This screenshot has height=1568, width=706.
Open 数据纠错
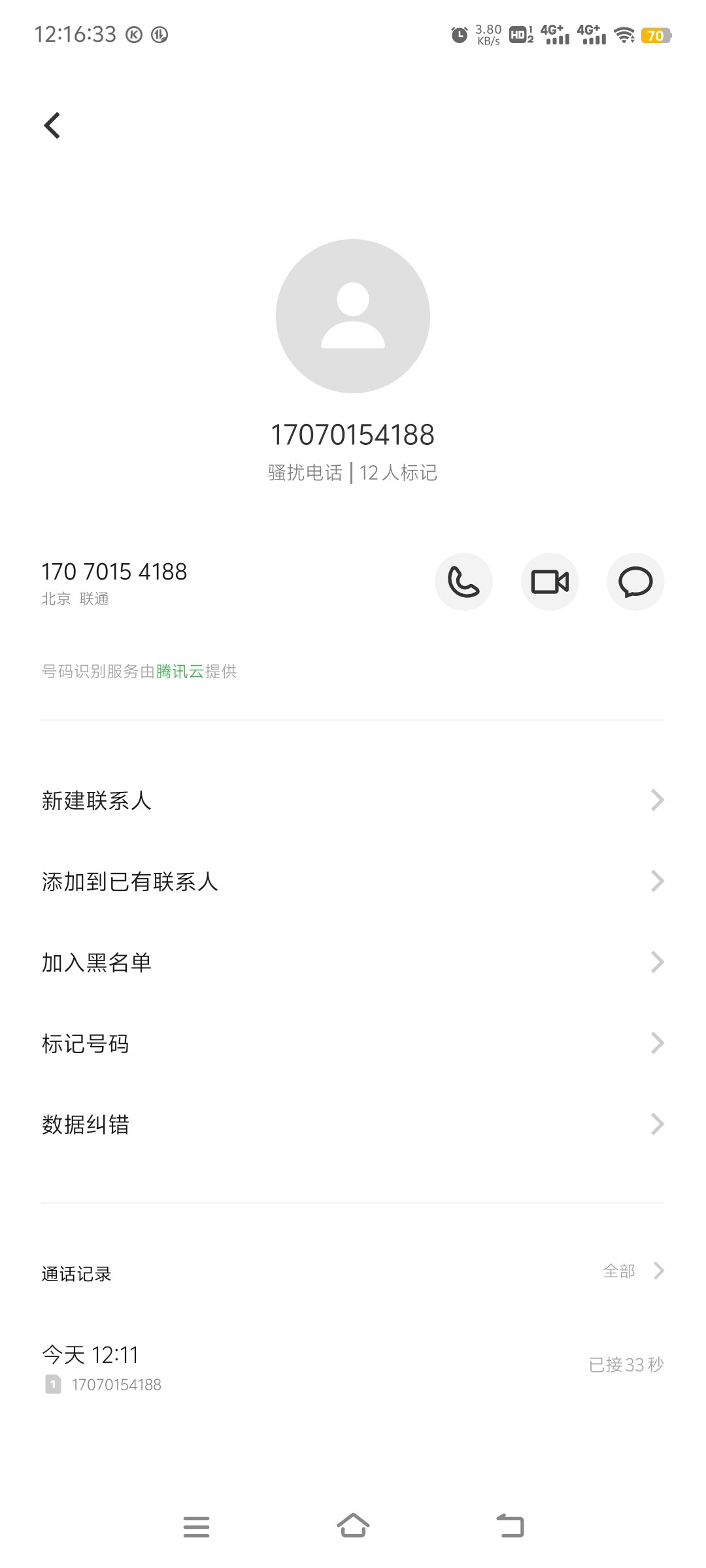point(353,1124)
